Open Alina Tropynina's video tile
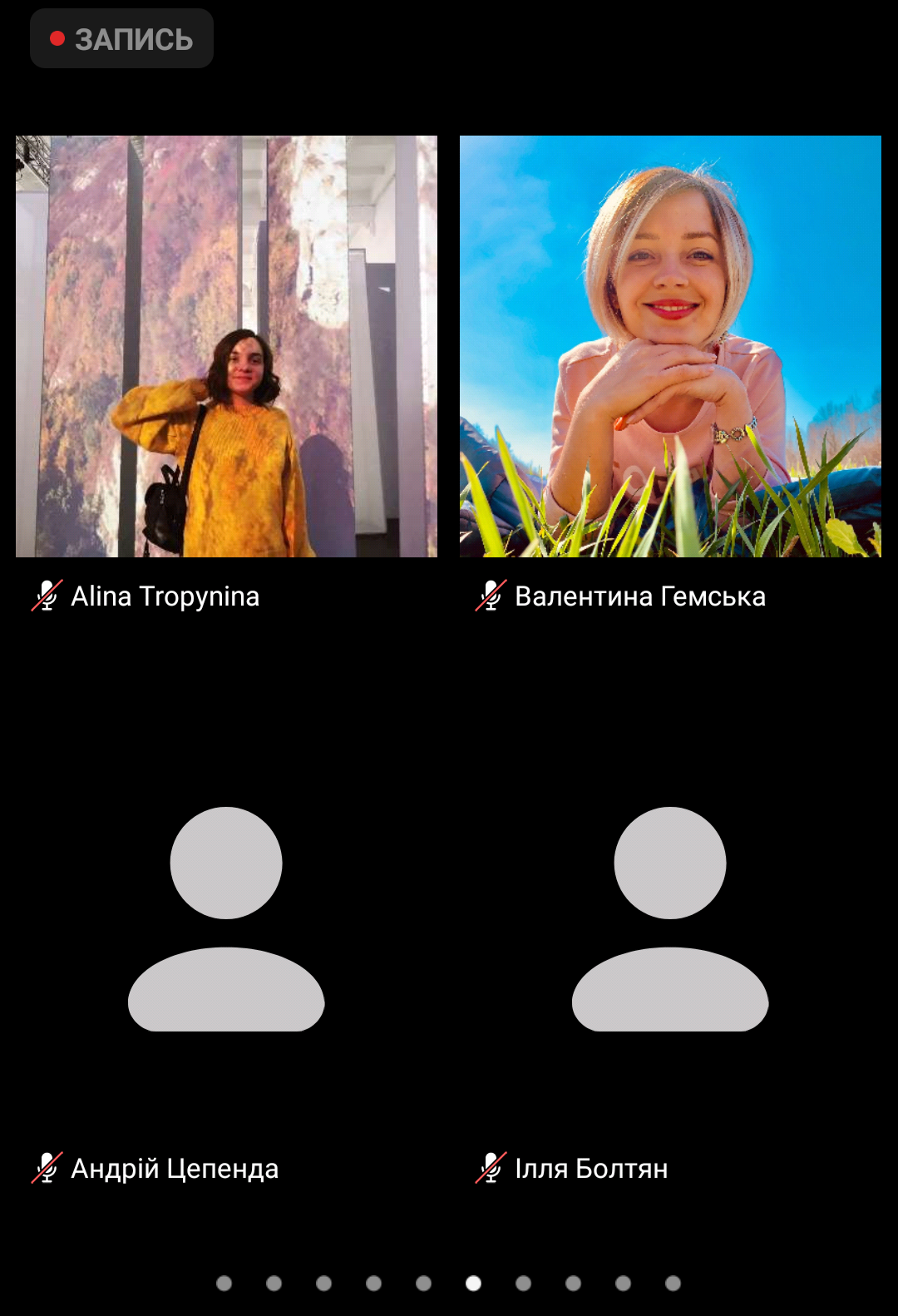This screenshot has height=1316, width=898. coord(226,346)
